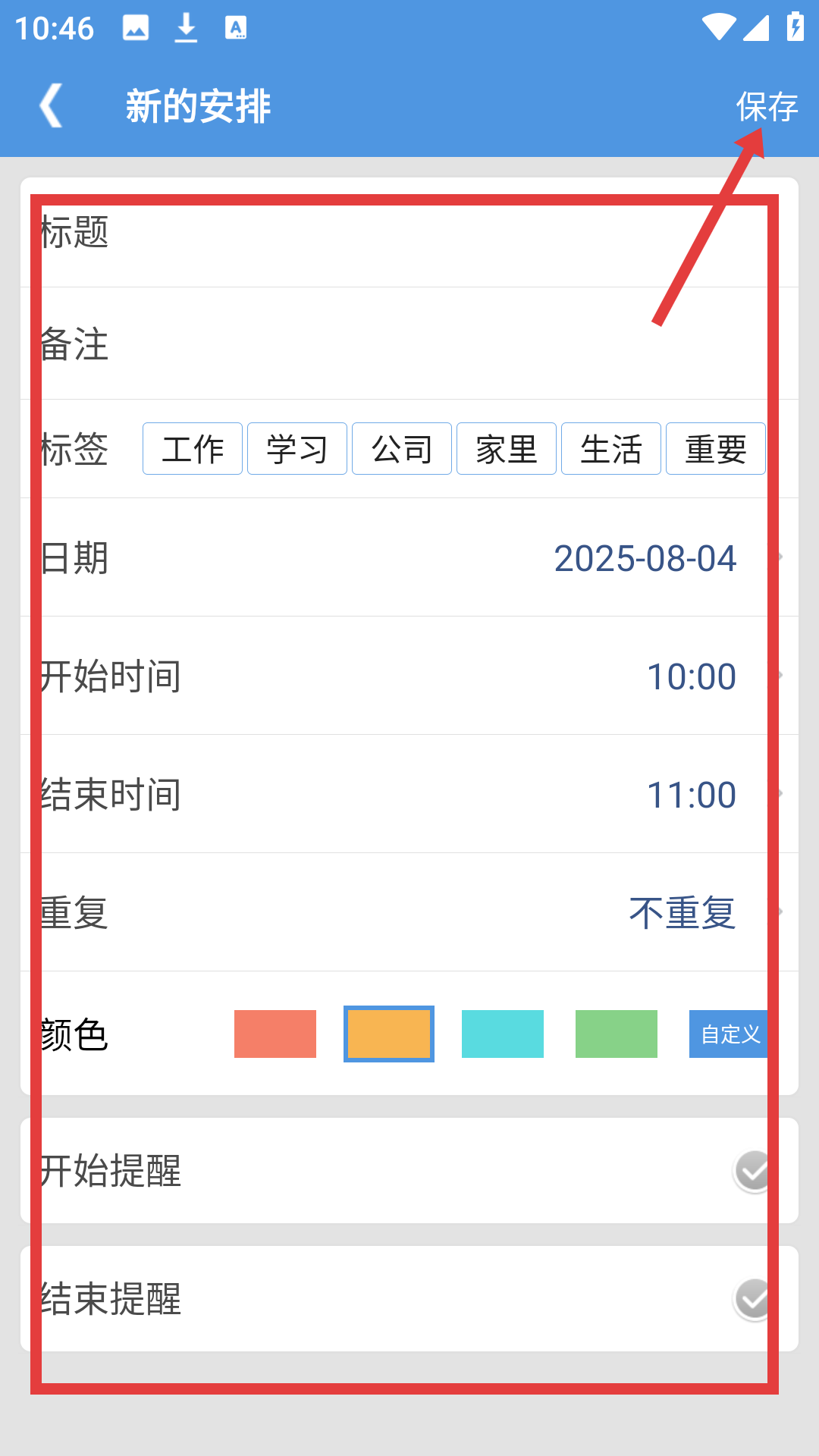Tap the 备注 notes field
819x1456 pixels.
coord(409,344)
